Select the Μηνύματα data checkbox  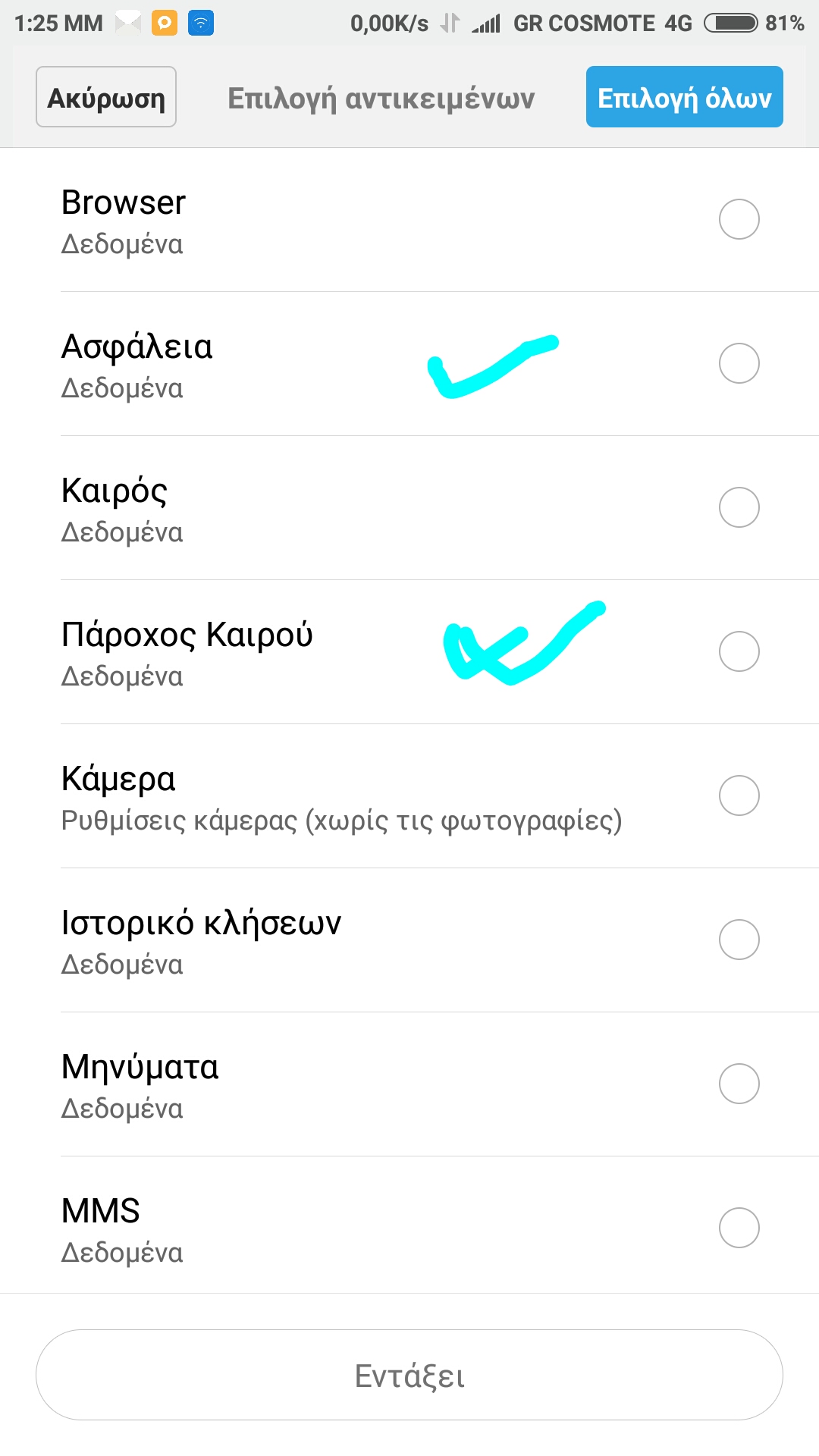click(739, 1084)
